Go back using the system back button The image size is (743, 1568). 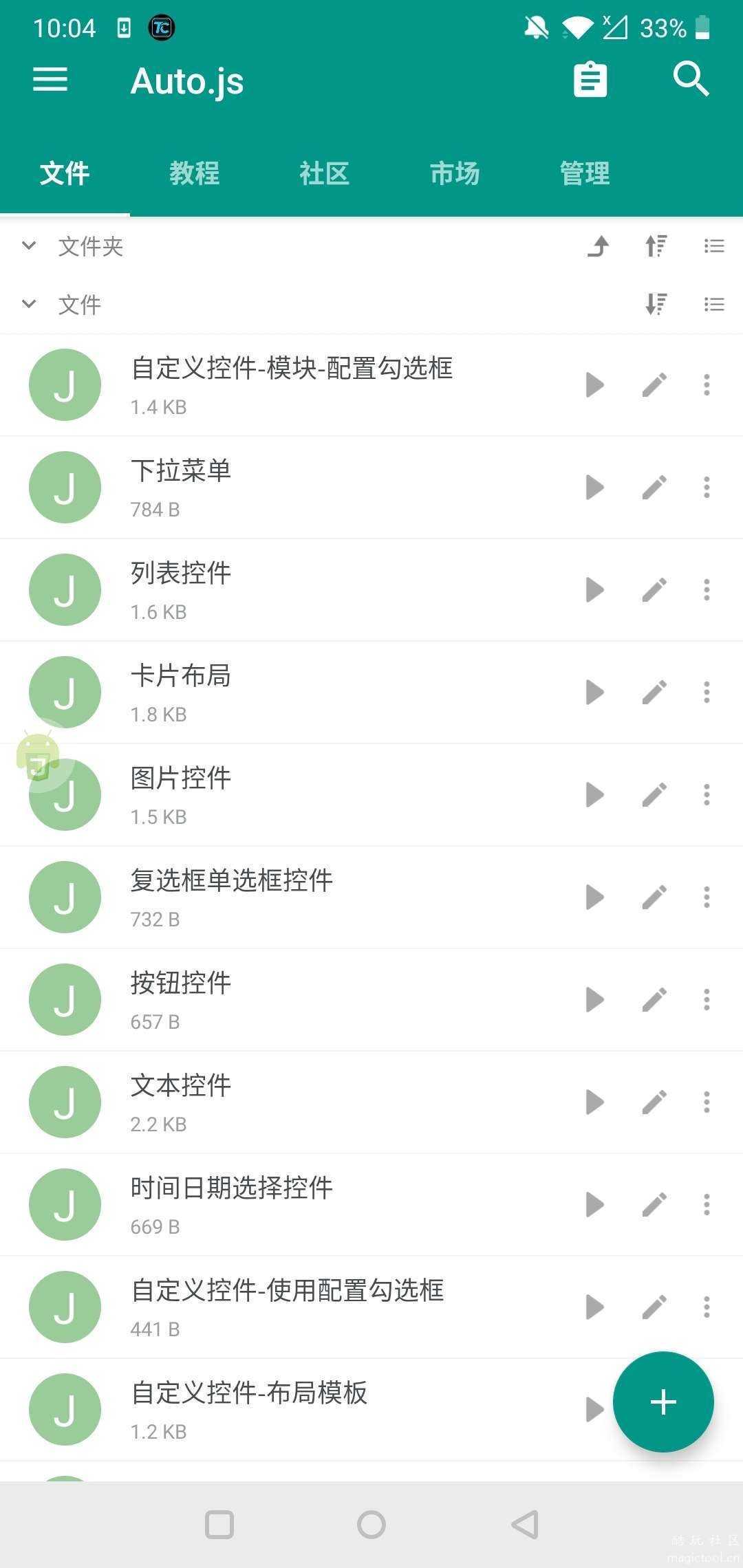tap(525, 1525)
